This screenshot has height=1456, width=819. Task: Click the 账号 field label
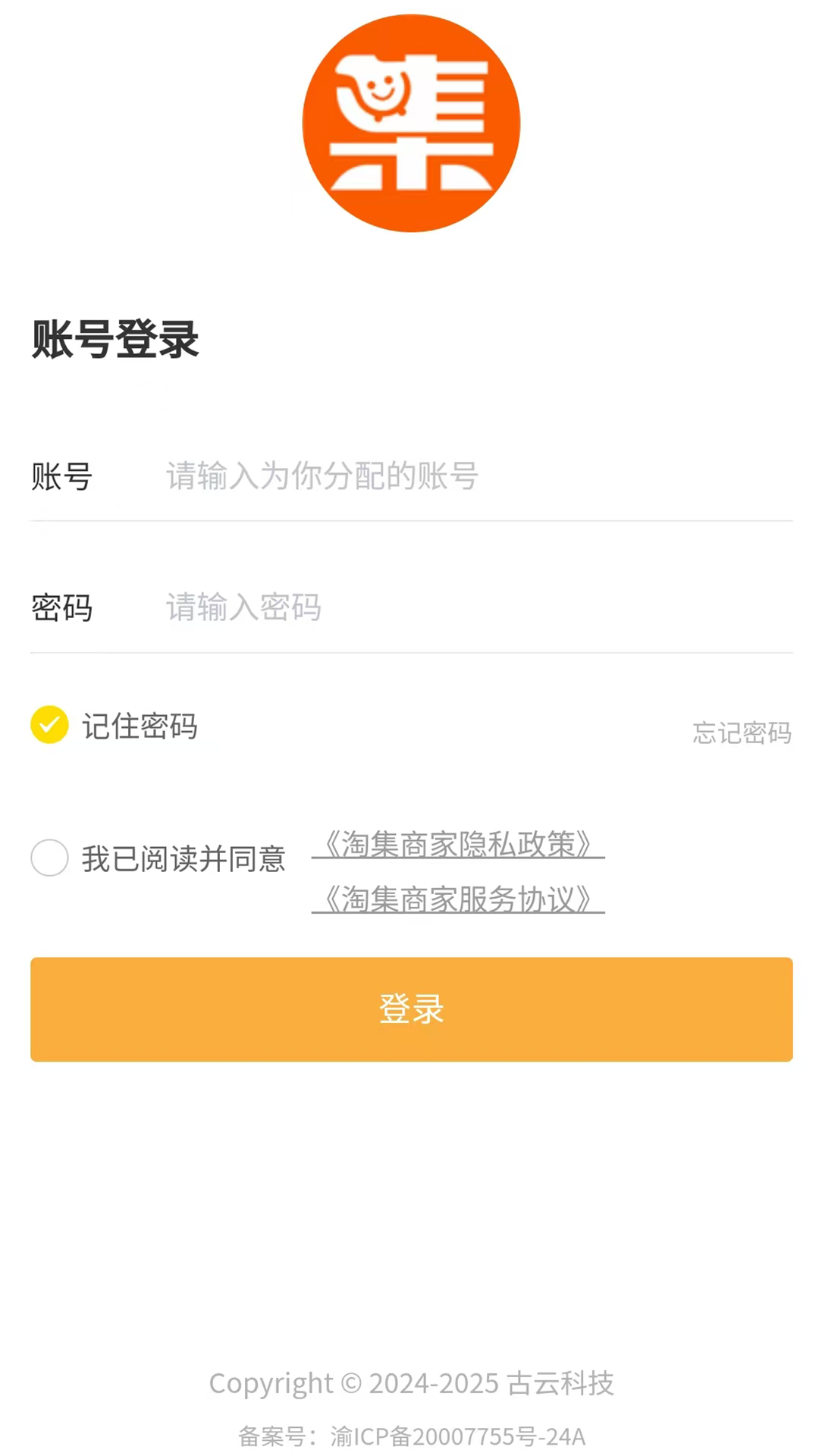tap(62, 477)
